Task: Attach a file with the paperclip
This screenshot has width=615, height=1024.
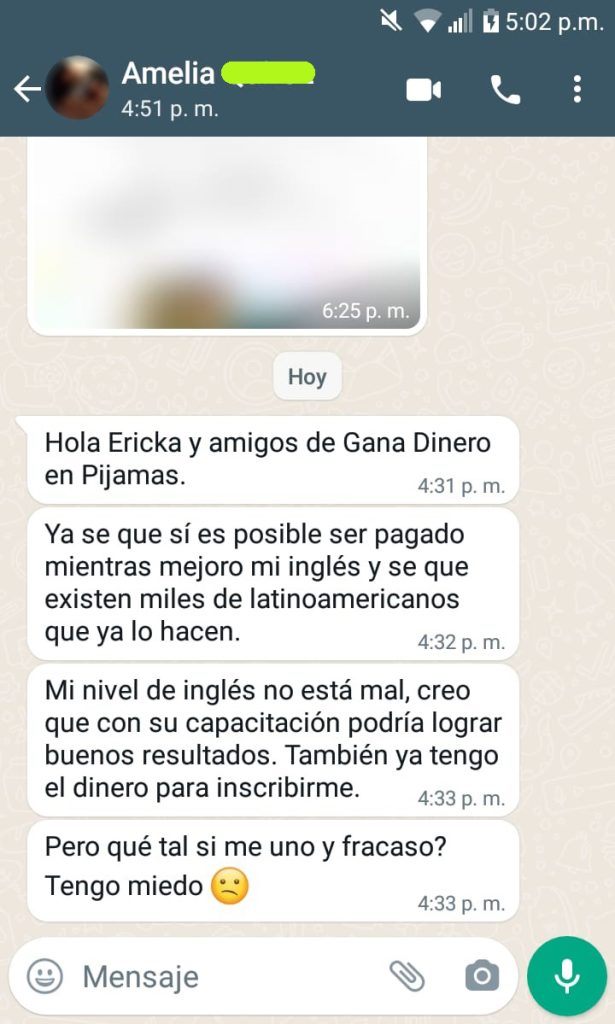Action: tap(407, 976)
